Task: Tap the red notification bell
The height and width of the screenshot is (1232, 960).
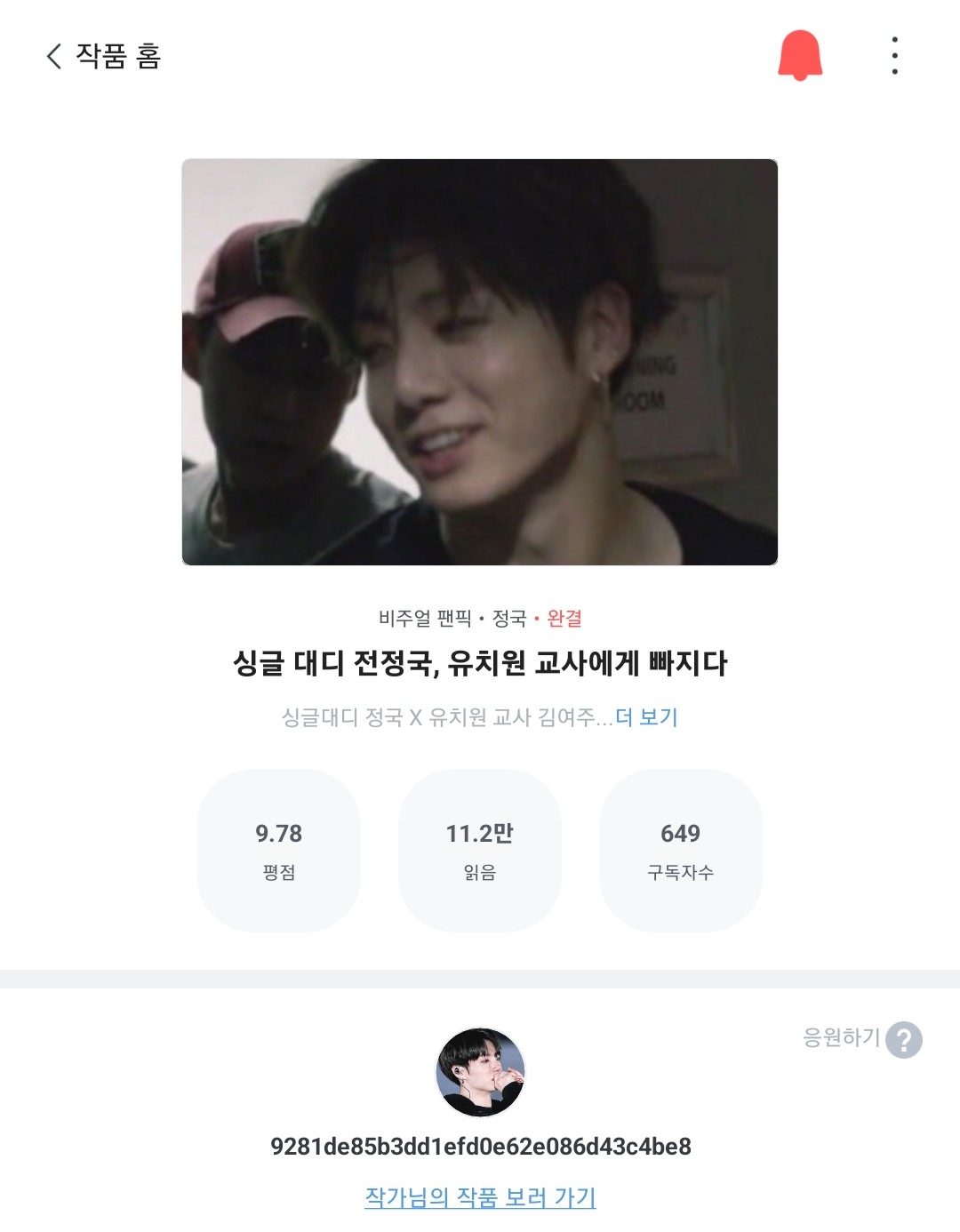Action: point(800,55)
